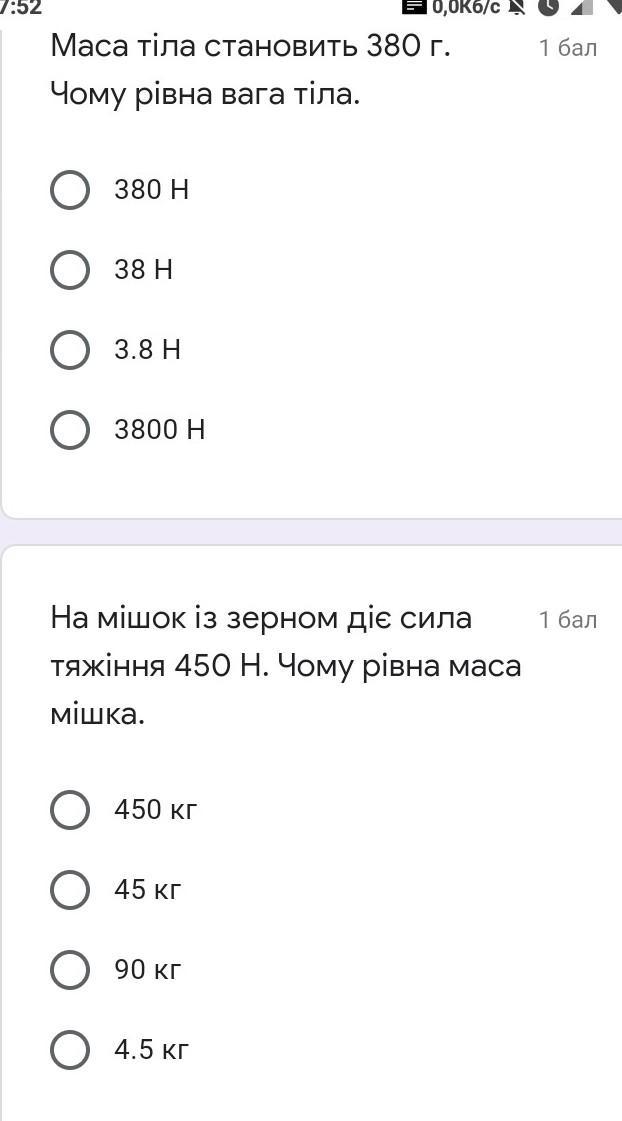Pick the 90 кг answer option
Image resolution: width=622 pixels, height=1121 pixels.
coord(70,970)
